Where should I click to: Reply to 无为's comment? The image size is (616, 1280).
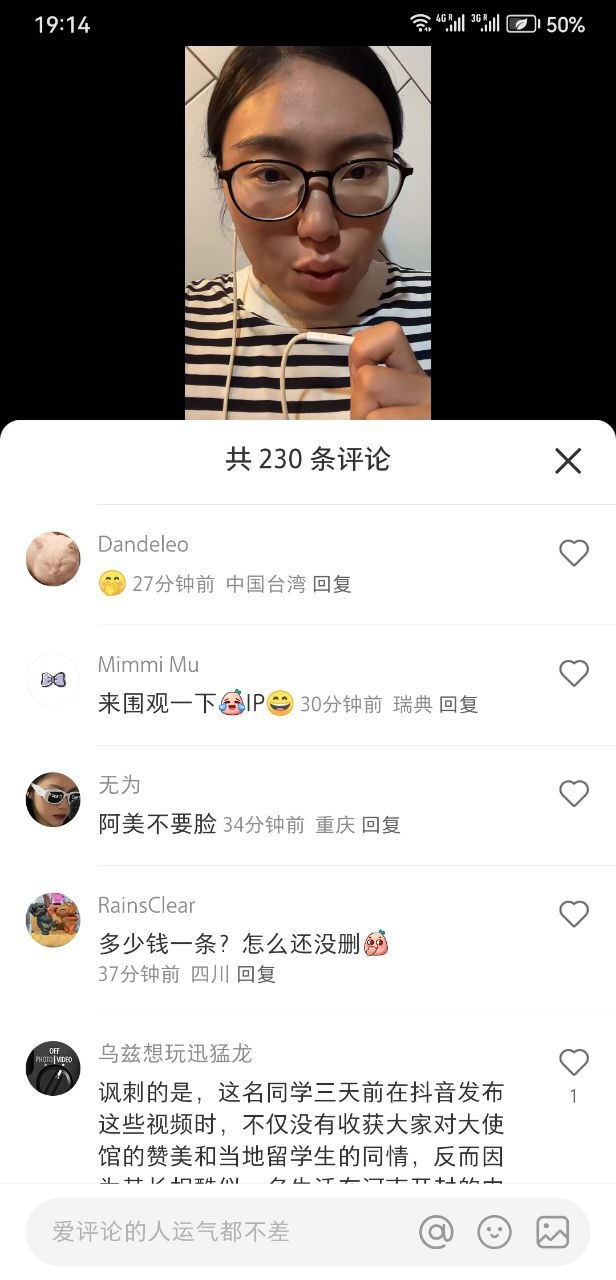(x=381, y=825)
